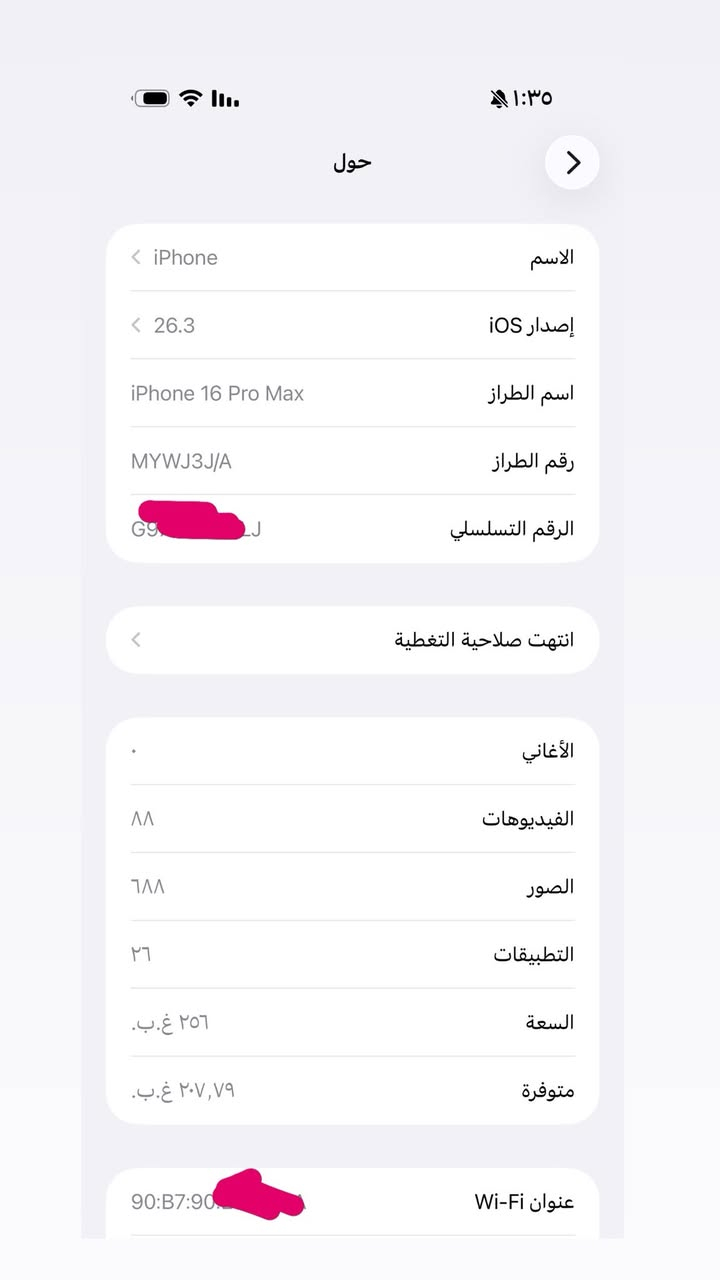Expand the إصدار iOS row

pos(136,325)
